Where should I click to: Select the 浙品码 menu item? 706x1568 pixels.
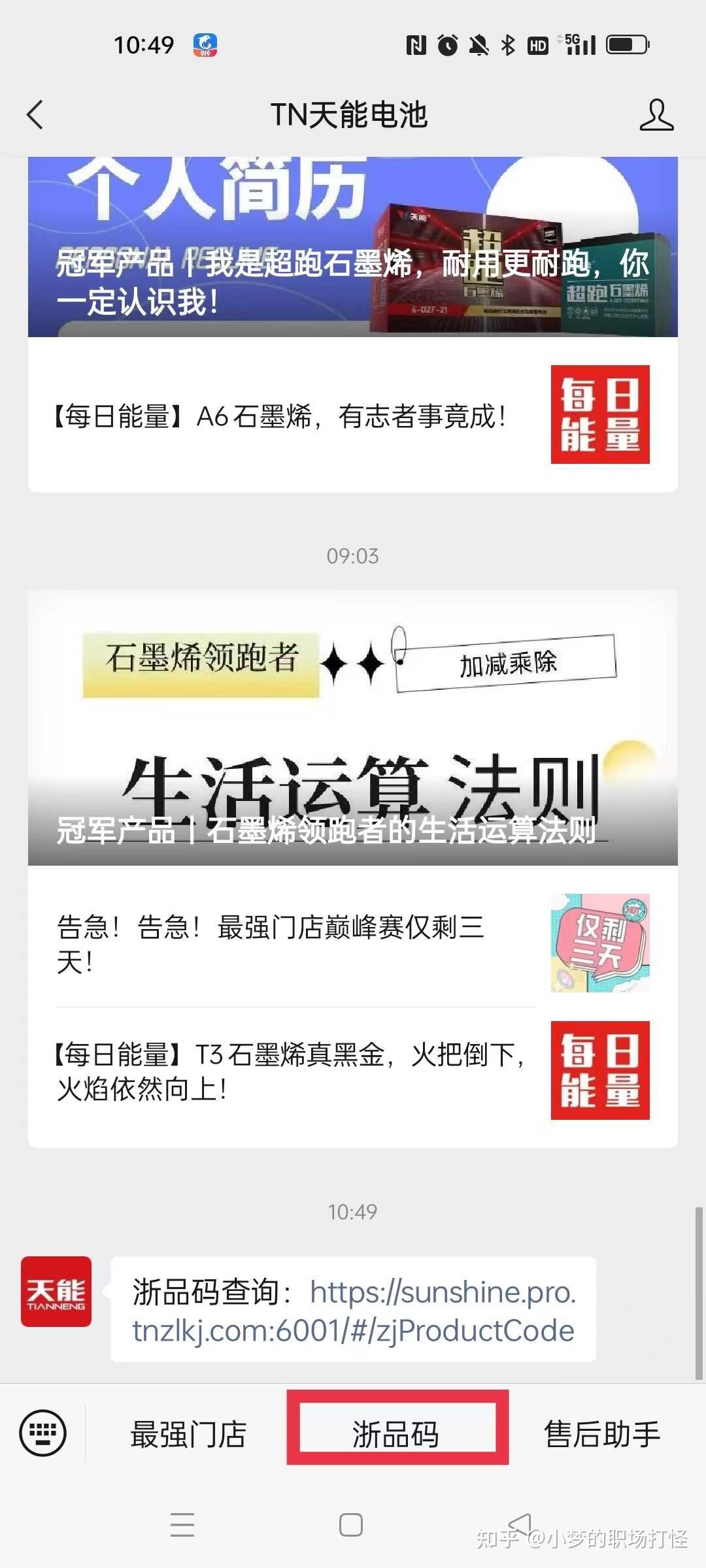tap(396, 1435)
